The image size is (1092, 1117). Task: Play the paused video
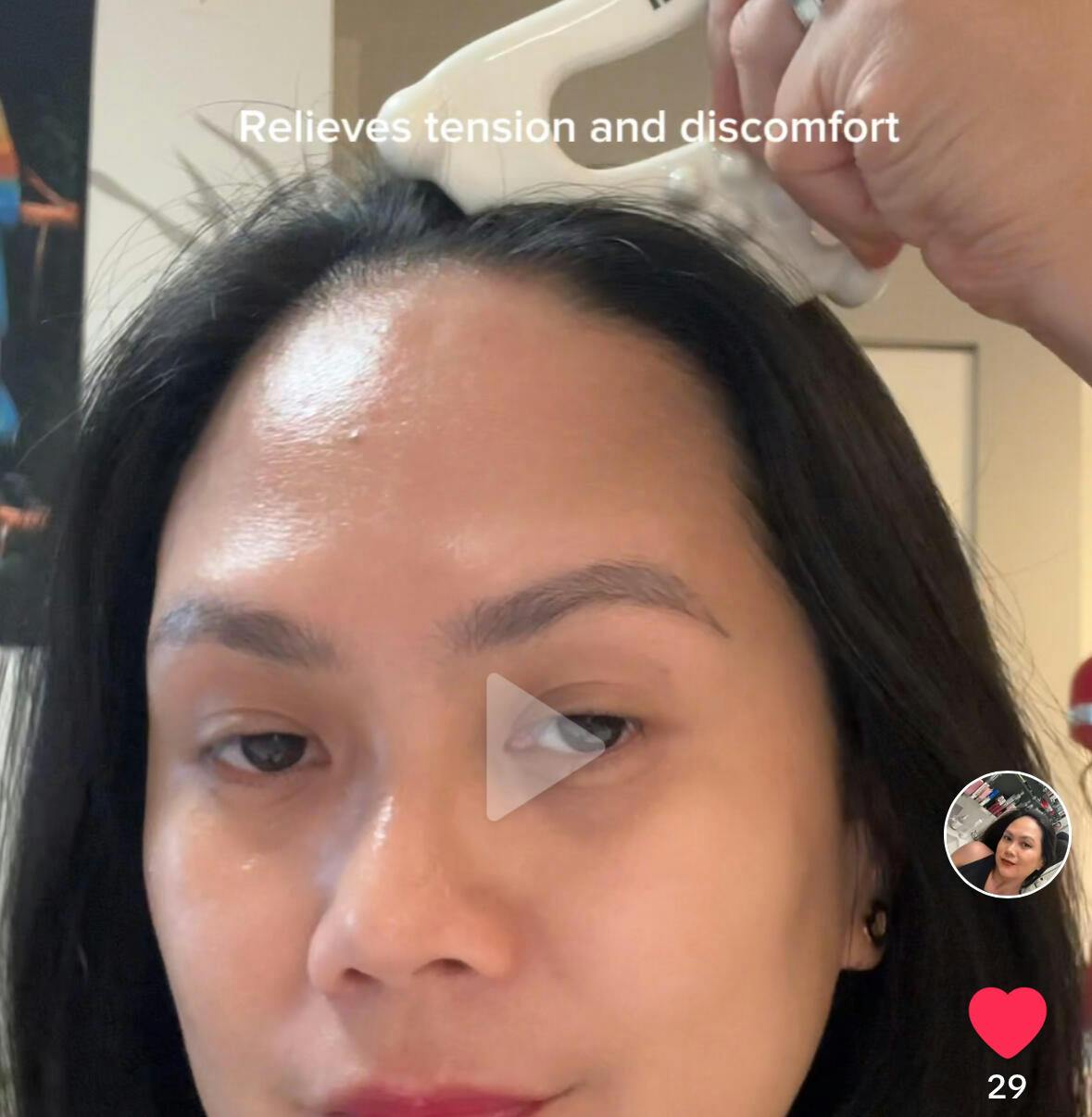click(x=542, y=747)
